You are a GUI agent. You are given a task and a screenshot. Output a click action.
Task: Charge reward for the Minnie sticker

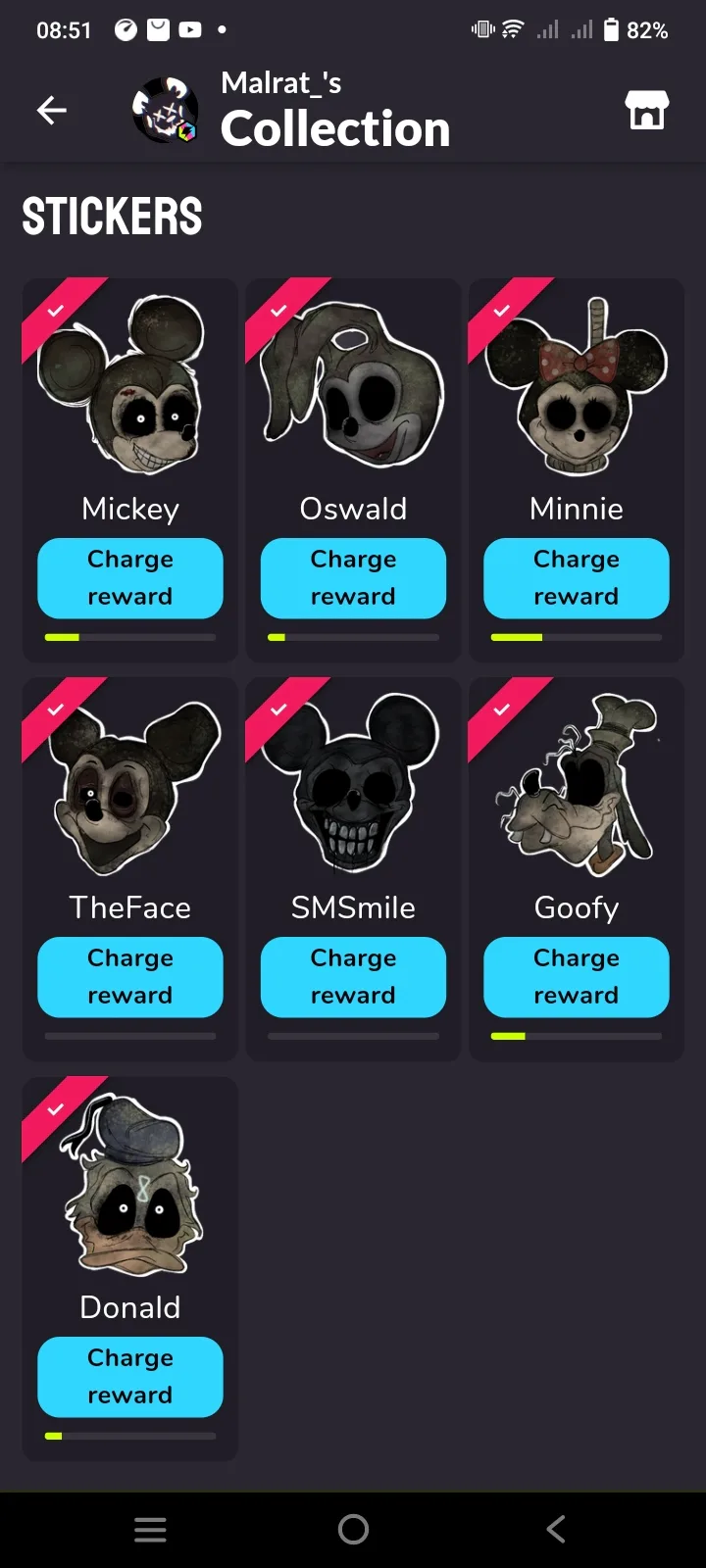tap(577, 578)
